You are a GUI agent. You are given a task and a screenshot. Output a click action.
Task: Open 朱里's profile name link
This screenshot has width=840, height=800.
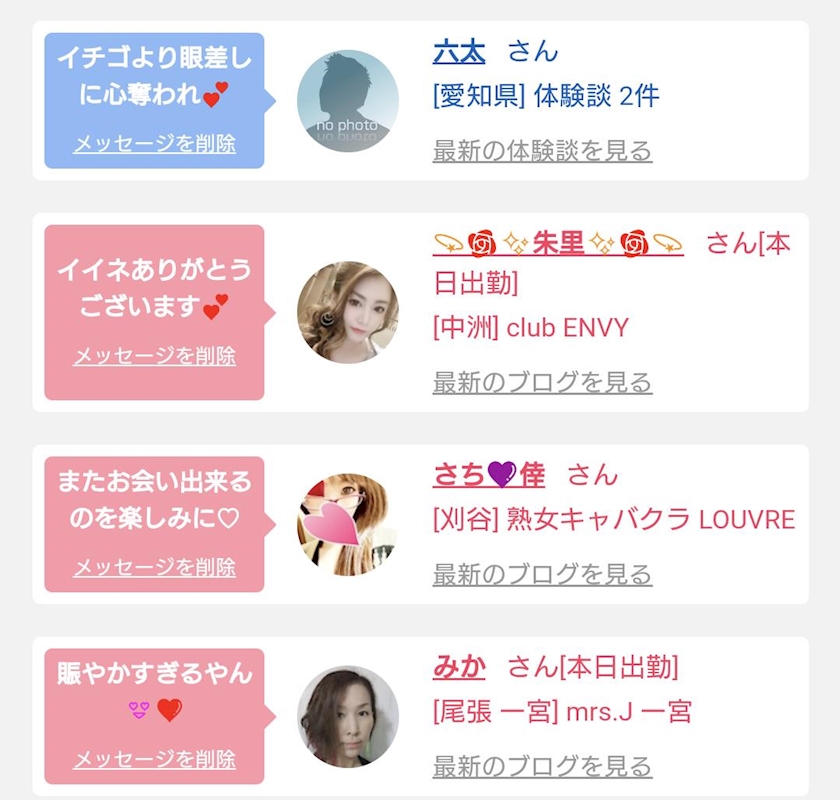click(x=558, y=243)
